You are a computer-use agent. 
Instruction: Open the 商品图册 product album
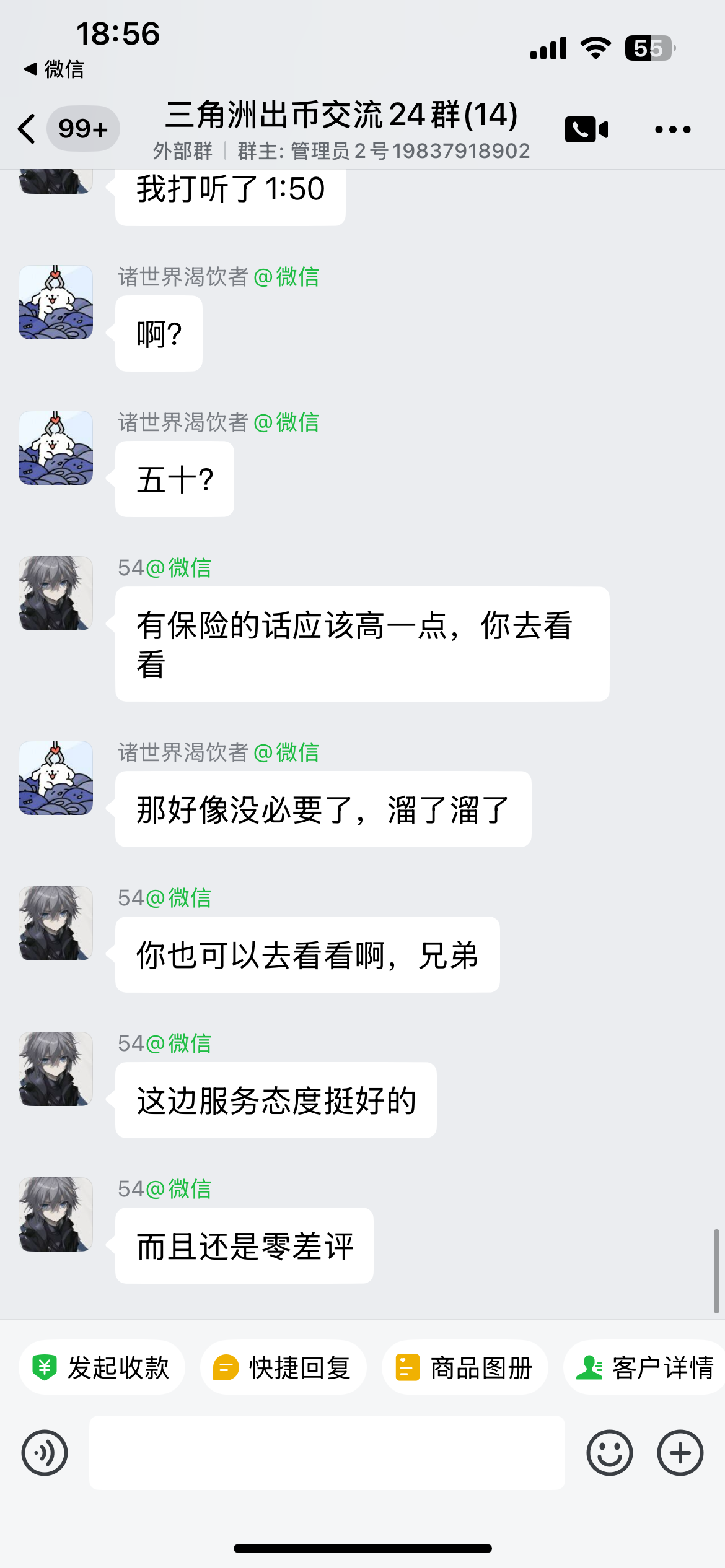(x=465, y=1367)
